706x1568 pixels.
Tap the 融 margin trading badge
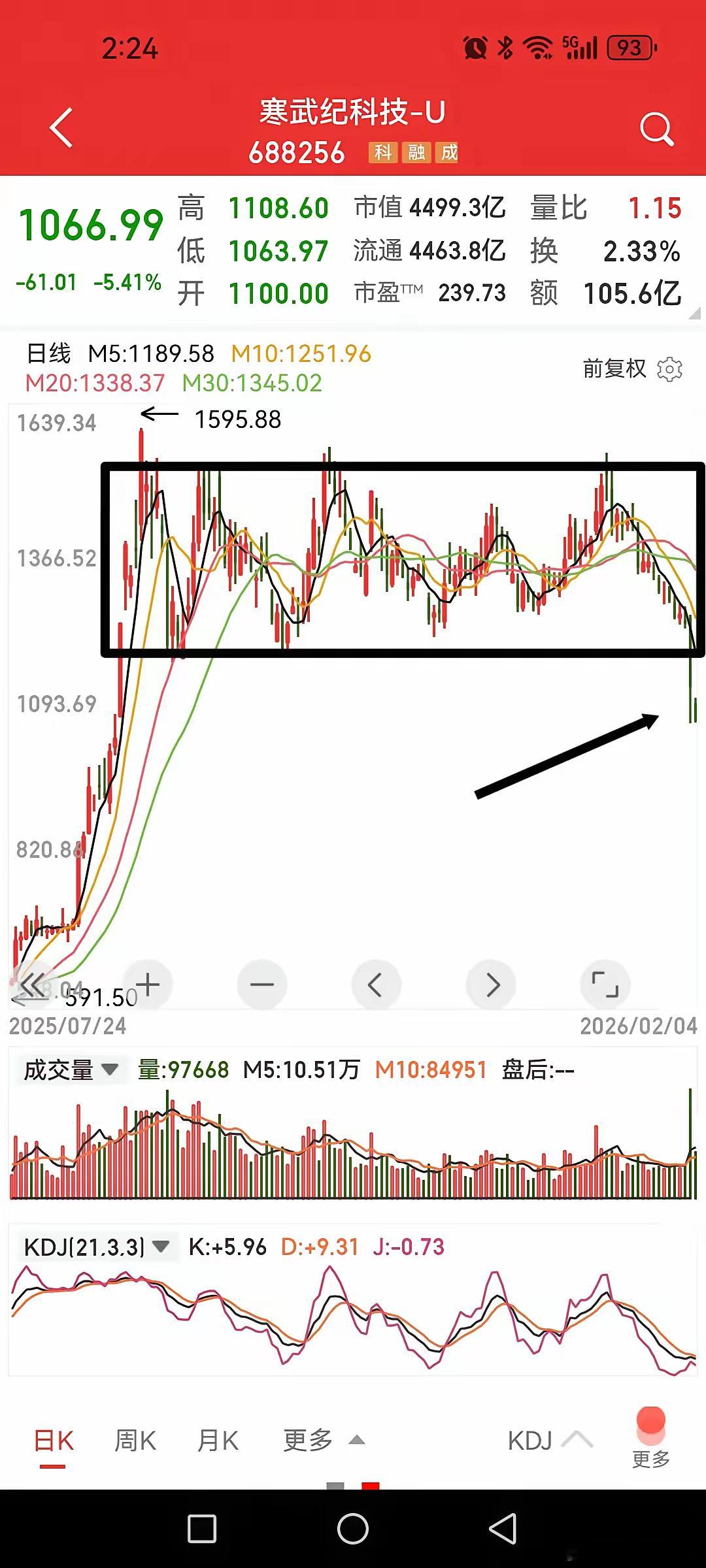[x=418, y=154]
